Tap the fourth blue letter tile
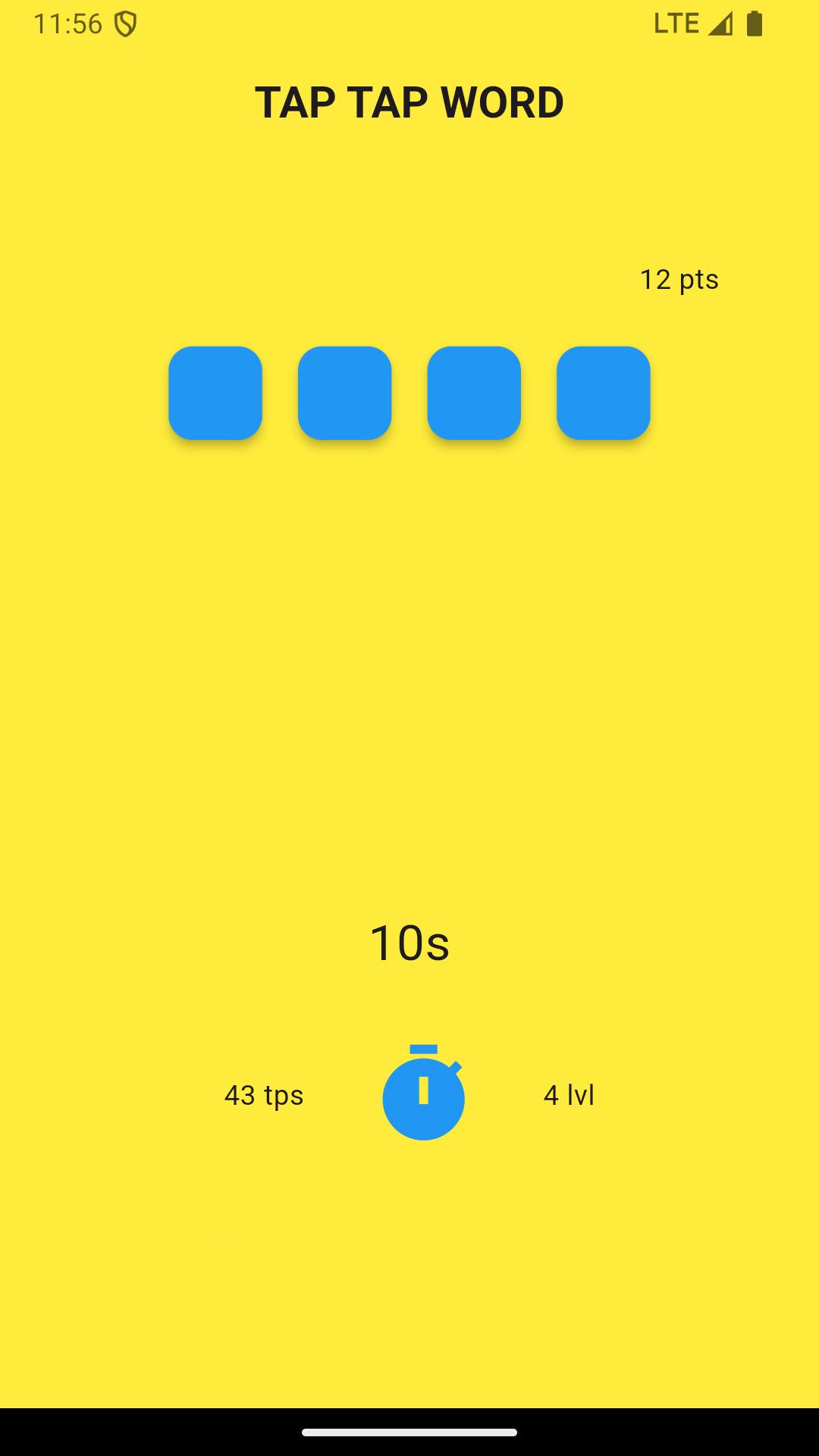Image resolution: width=819 pixels, height=1456 pixels. [x=604, y=393]
